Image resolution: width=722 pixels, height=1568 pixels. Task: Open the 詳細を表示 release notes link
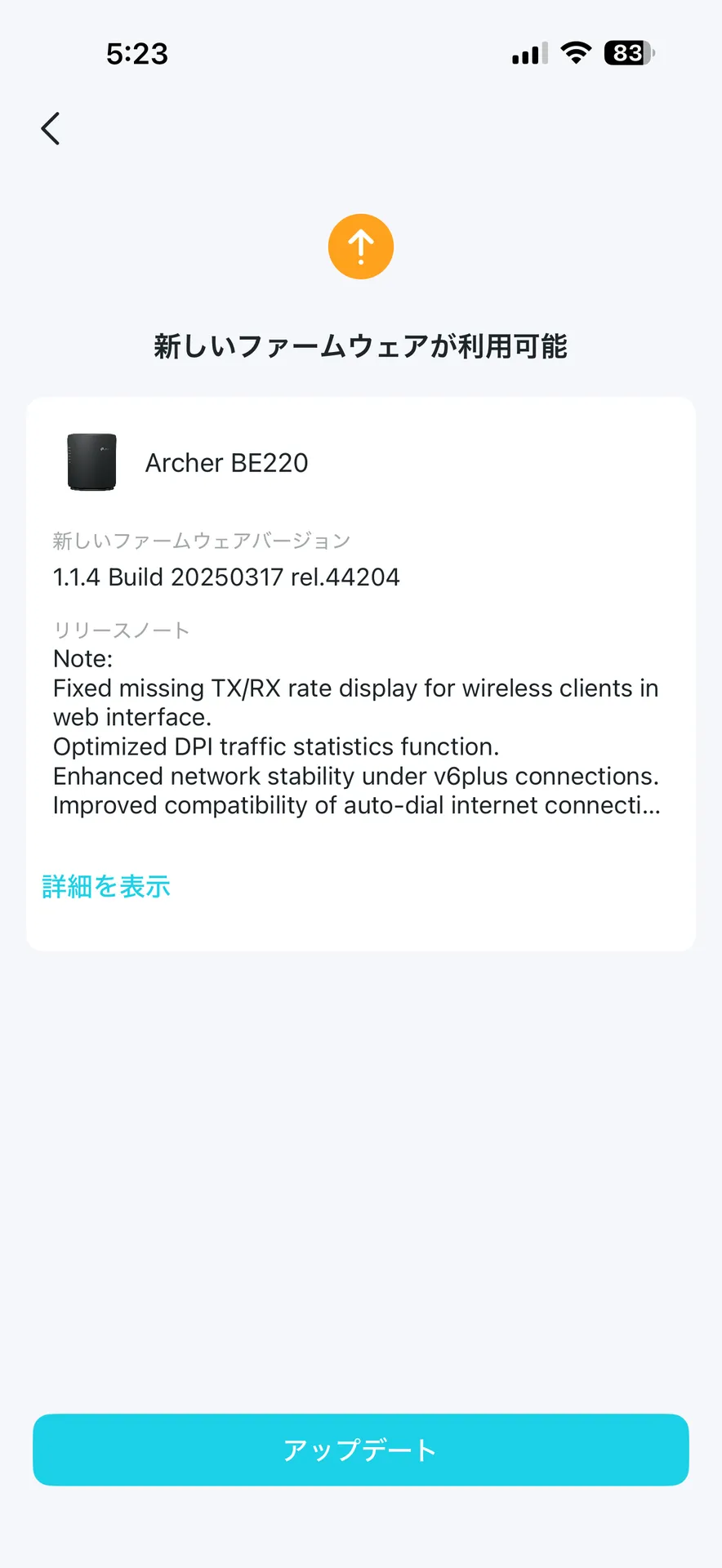click(x=106, y=886)
